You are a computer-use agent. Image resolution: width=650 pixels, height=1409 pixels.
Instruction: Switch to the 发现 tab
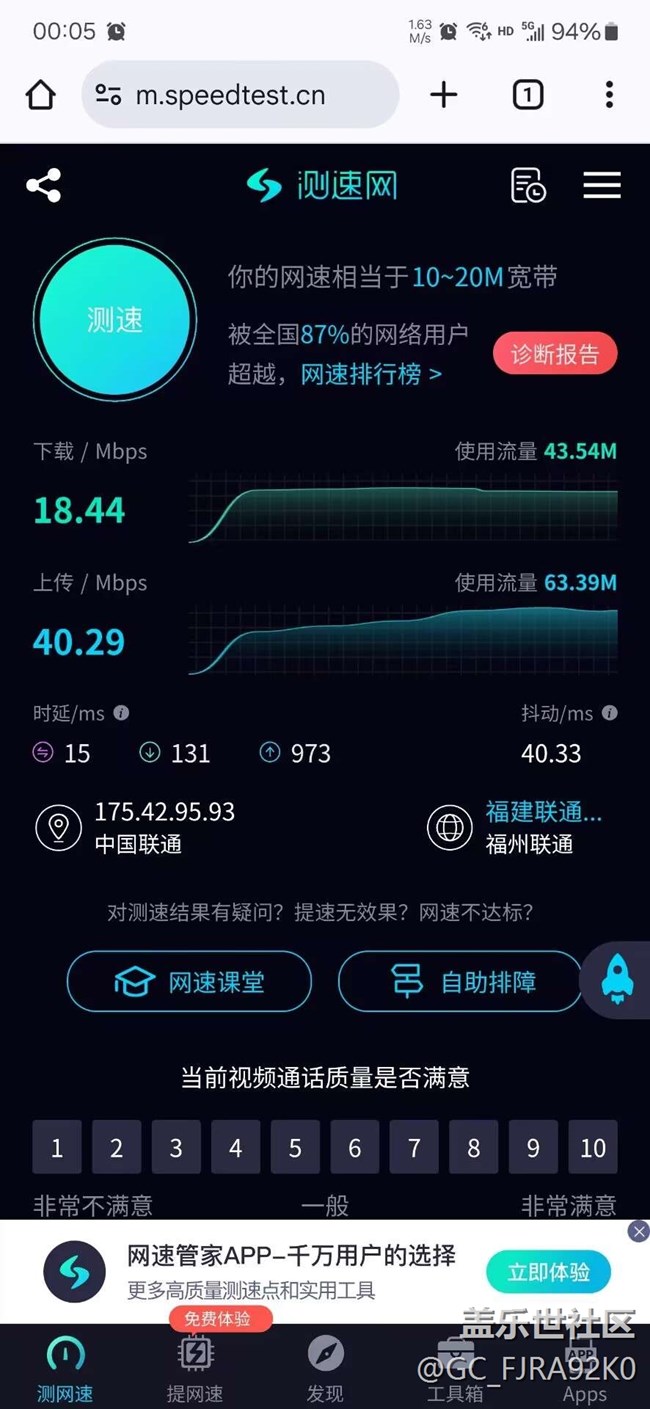pyautogui.click(x=325, y=1367)
